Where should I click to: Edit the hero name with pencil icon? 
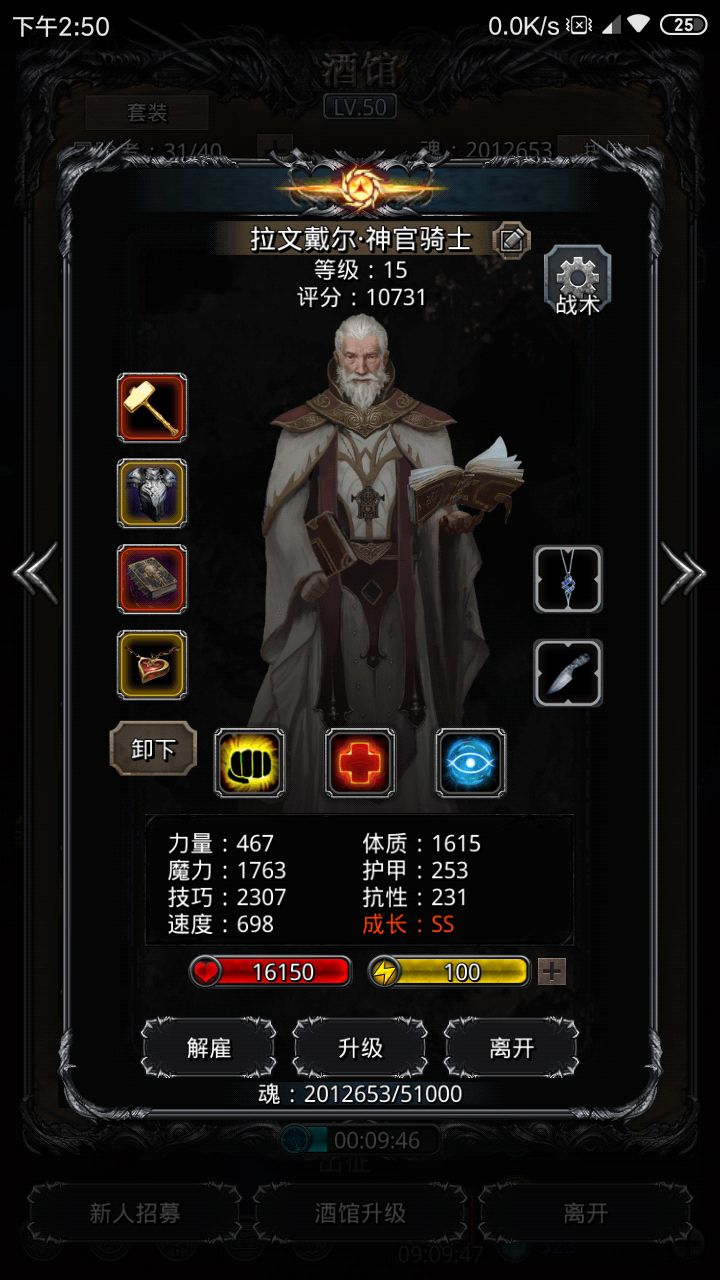tap(511, 240)
